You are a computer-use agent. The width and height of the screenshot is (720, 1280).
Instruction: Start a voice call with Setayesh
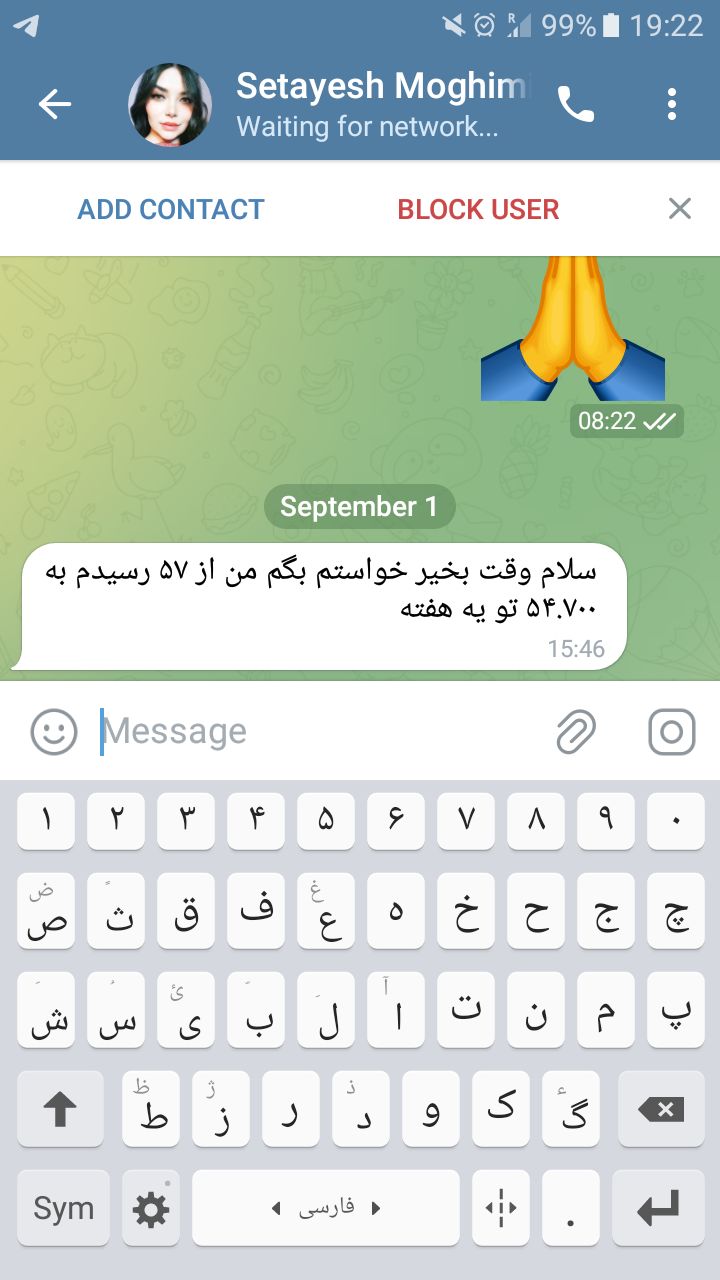pos(576,104)
